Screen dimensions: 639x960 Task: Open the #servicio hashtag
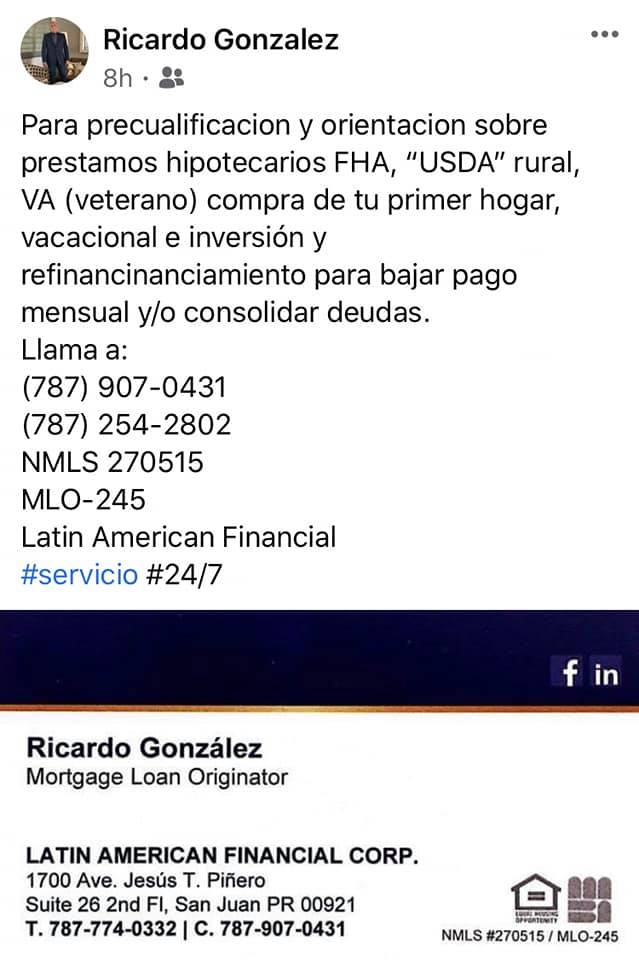pos(80,574)
